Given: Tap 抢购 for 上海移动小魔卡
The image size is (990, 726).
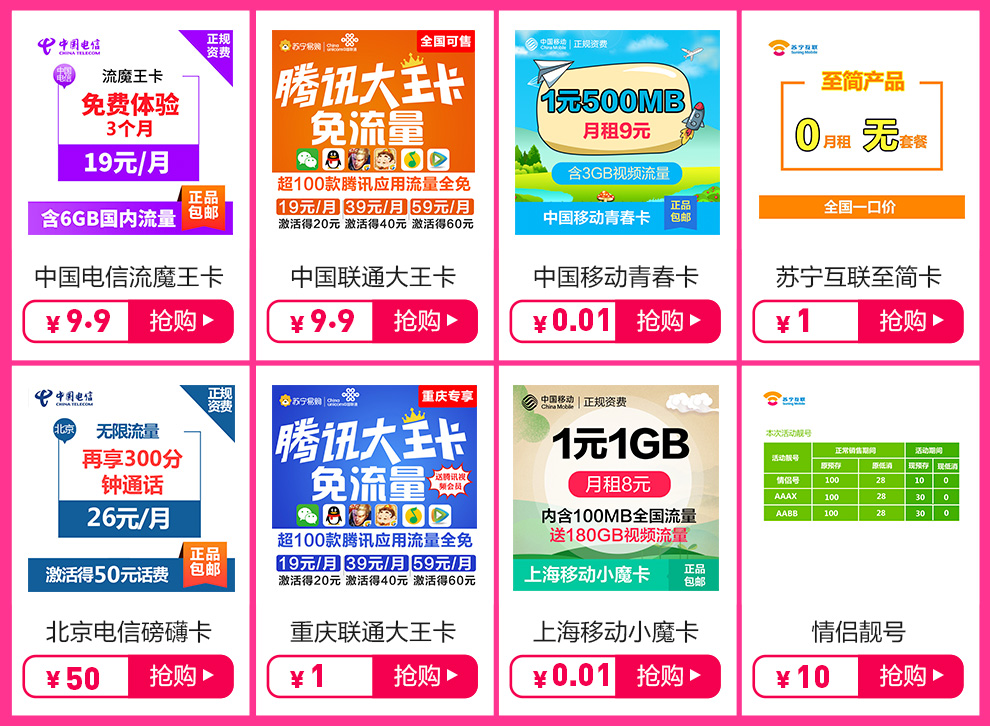Looking at the screenshot, I should coord(667,676).
